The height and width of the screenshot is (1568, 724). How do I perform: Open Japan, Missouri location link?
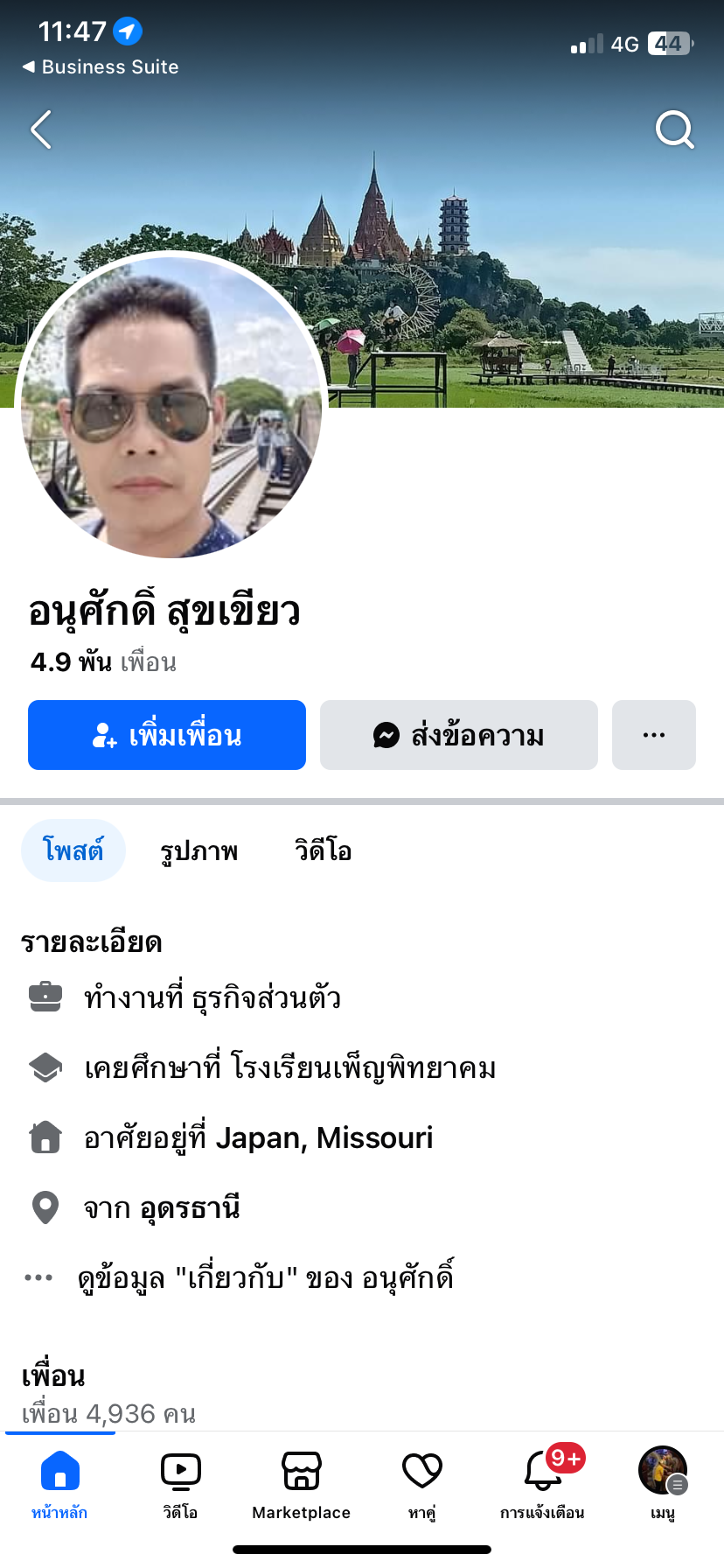[324, 1138]
